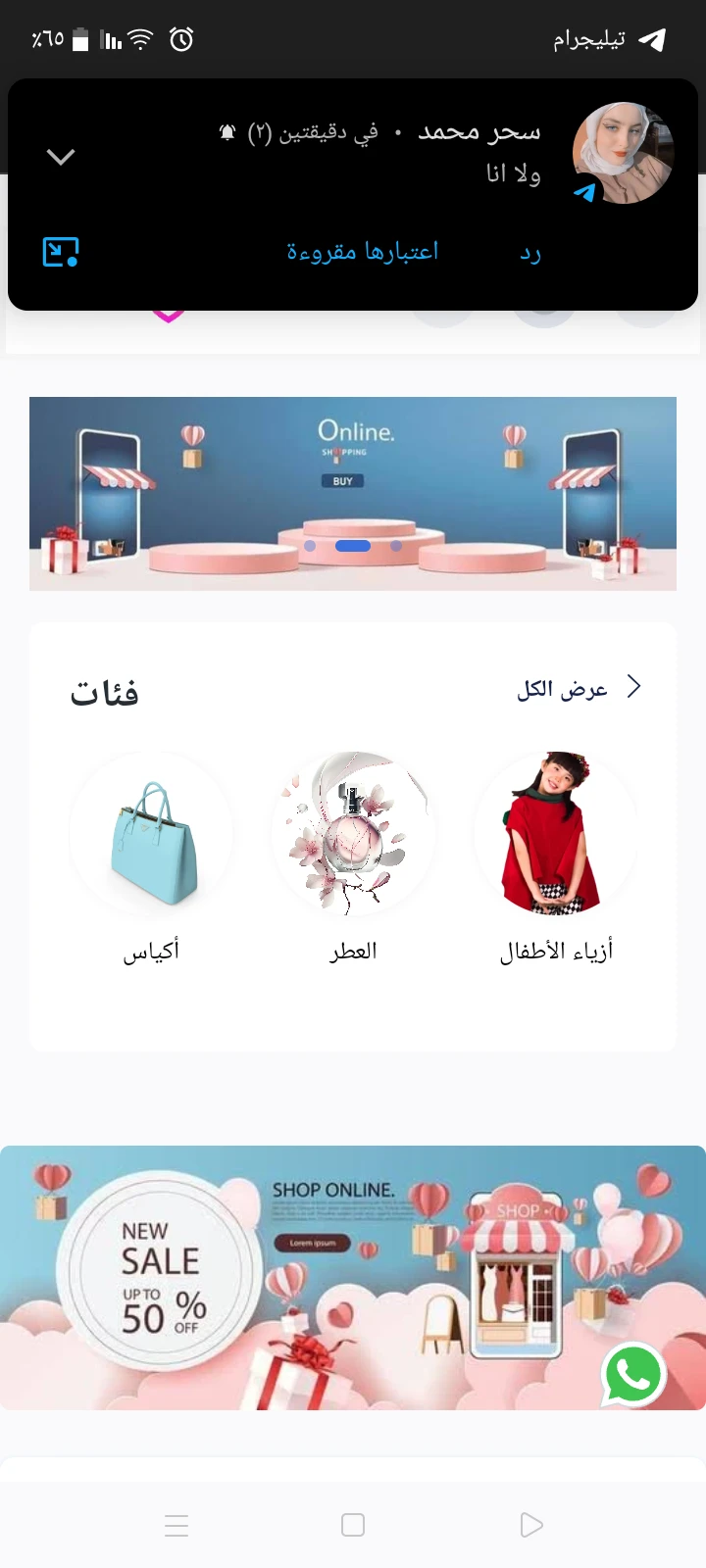
Task: Go to the system home screen
Action: [353, 1525]
